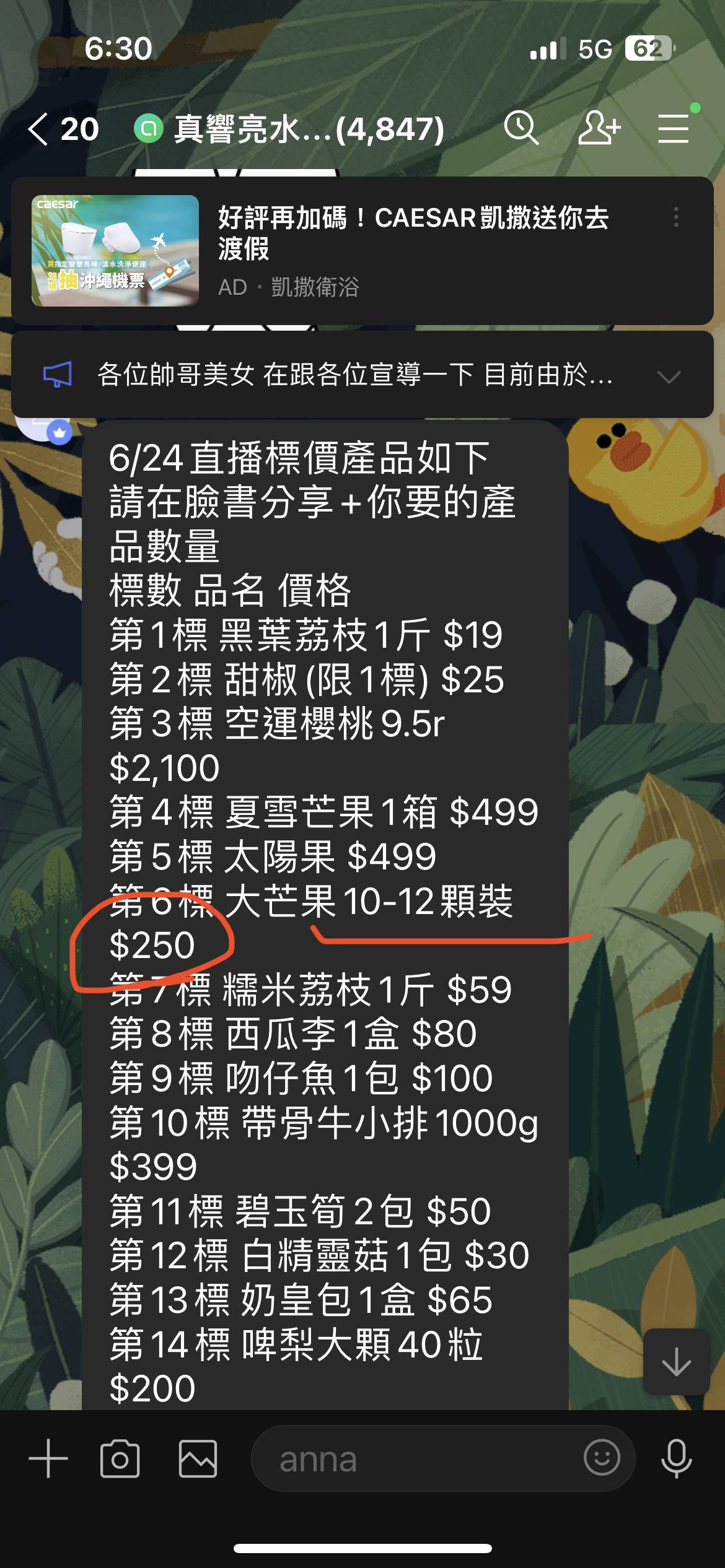
Task: Go back to the chat list
Action: coord(38,129)
